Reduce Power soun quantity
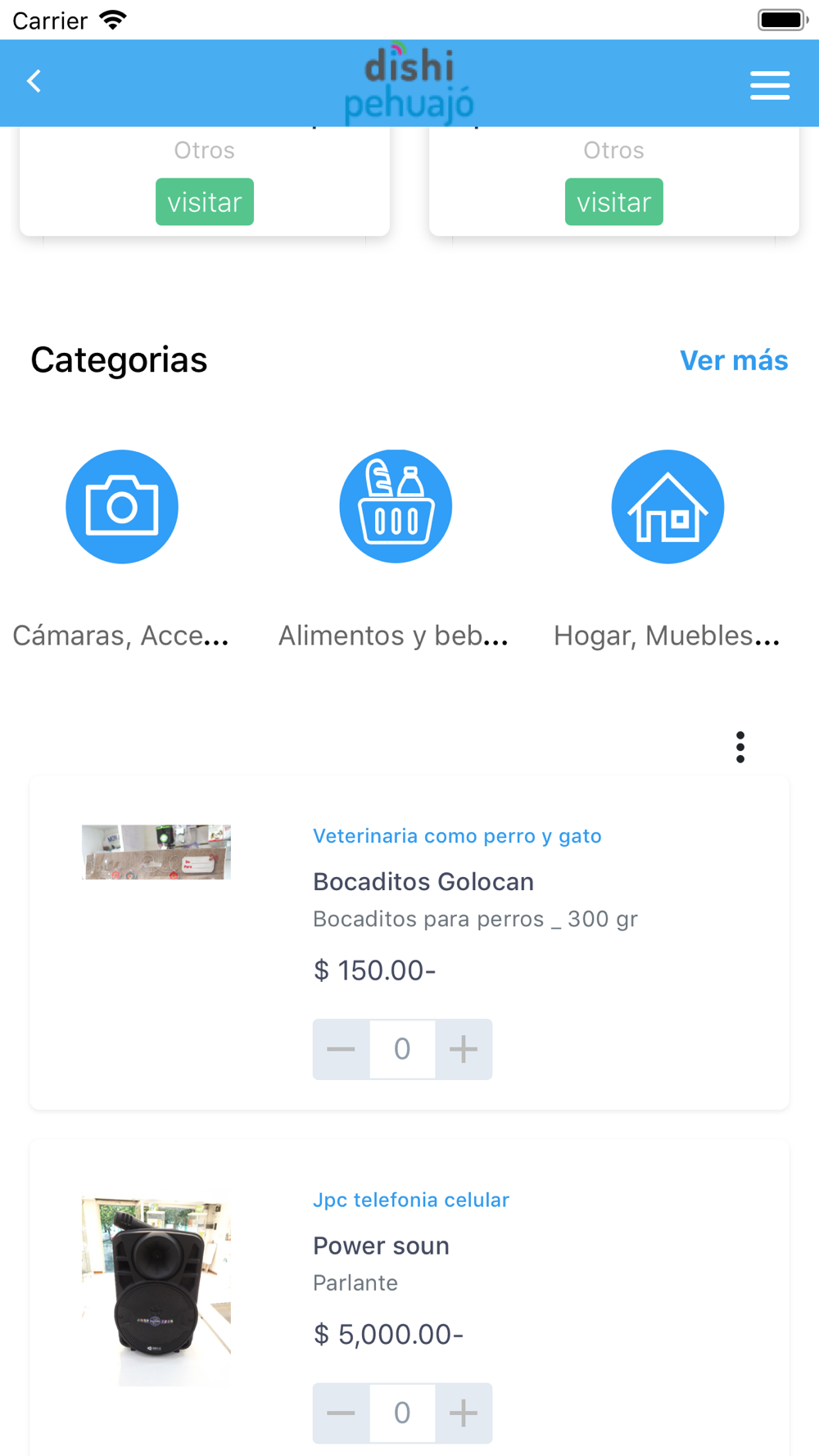The width and height of the screenshot is (819, 1456). (342, 1413)
